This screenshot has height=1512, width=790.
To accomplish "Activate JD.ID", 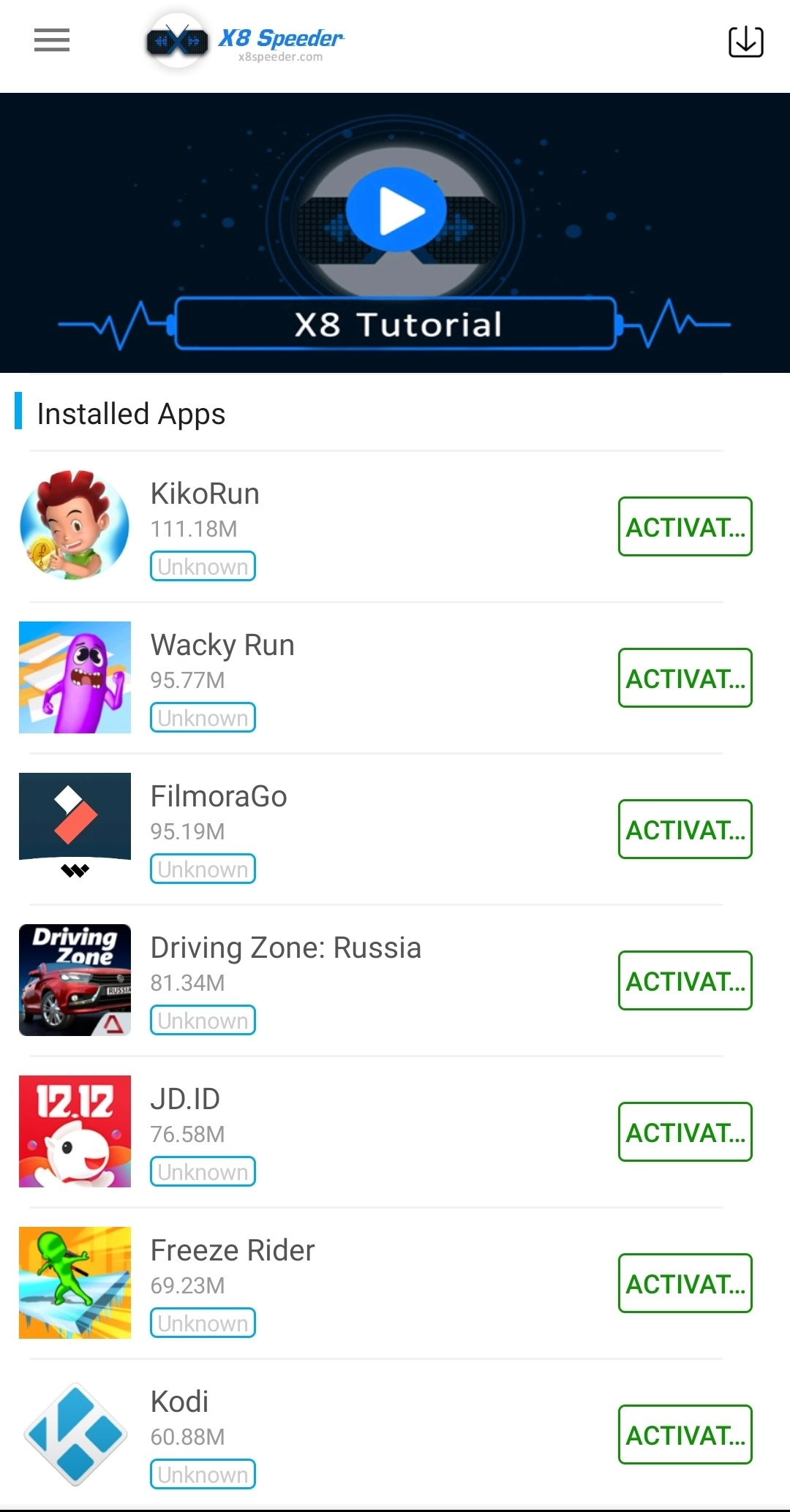I will tap(685, 1132).
